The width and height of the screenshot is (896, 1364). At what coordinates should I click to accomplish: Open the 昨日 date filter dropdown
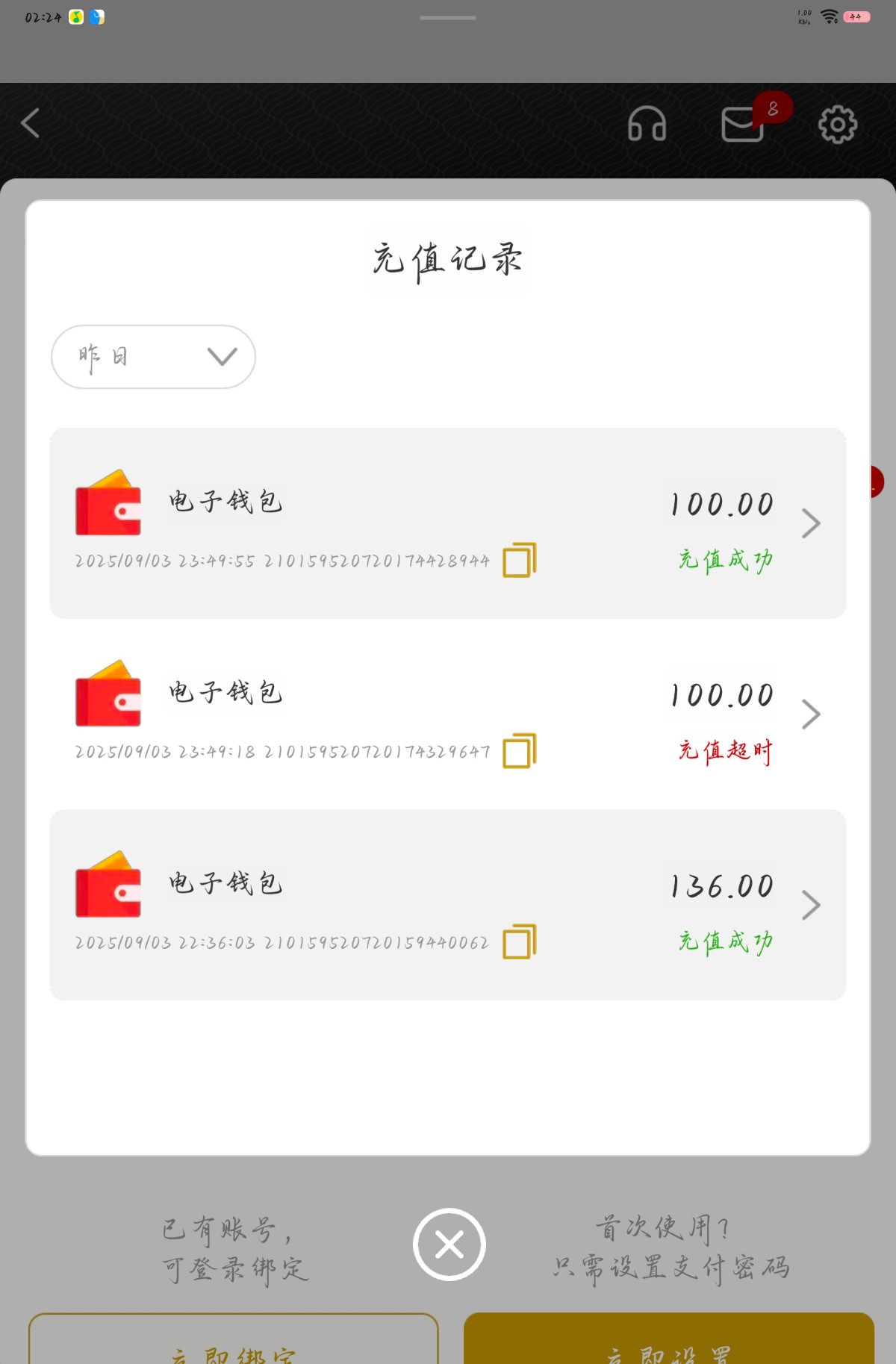pos(152,357)
